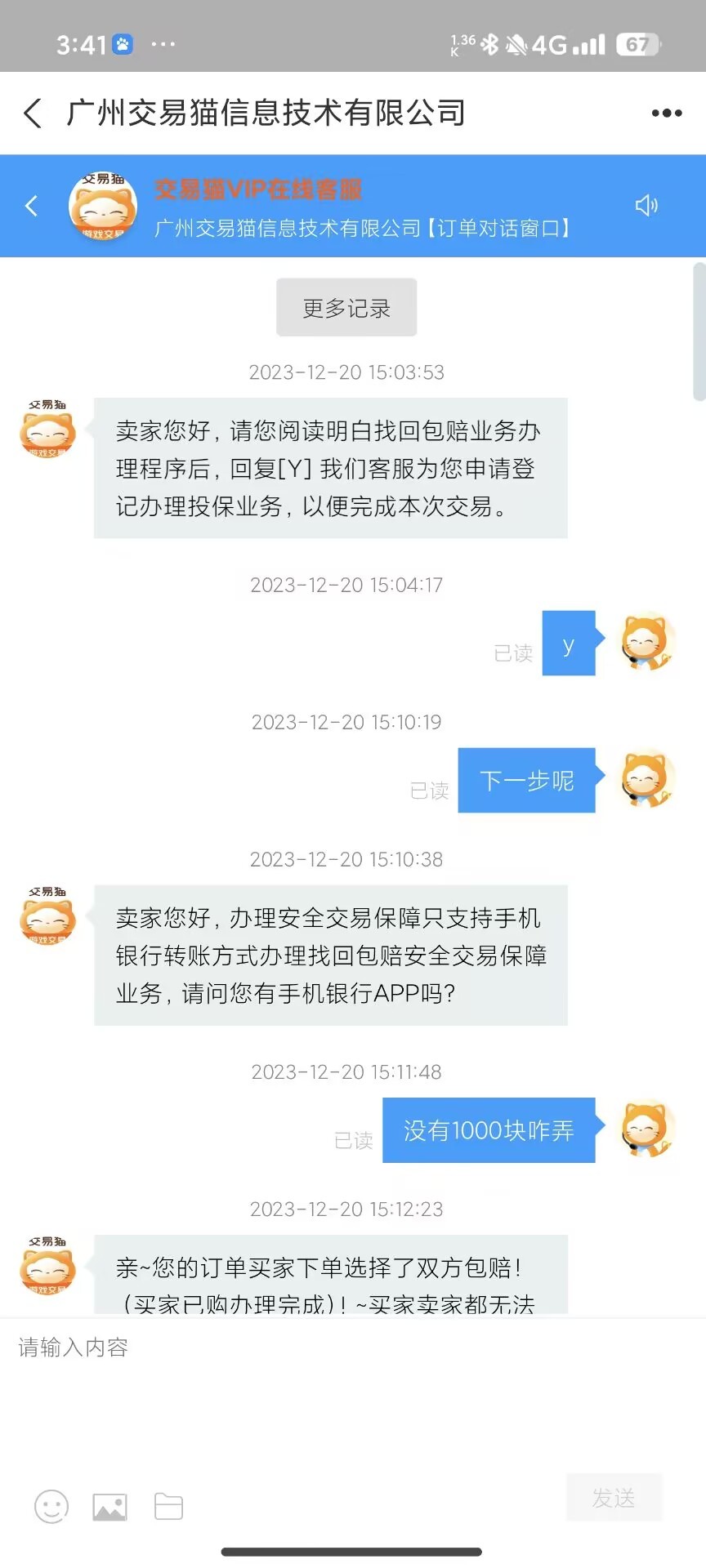Open the emoji picker
706x1568 pixels.
click(x=51, y=1506)
